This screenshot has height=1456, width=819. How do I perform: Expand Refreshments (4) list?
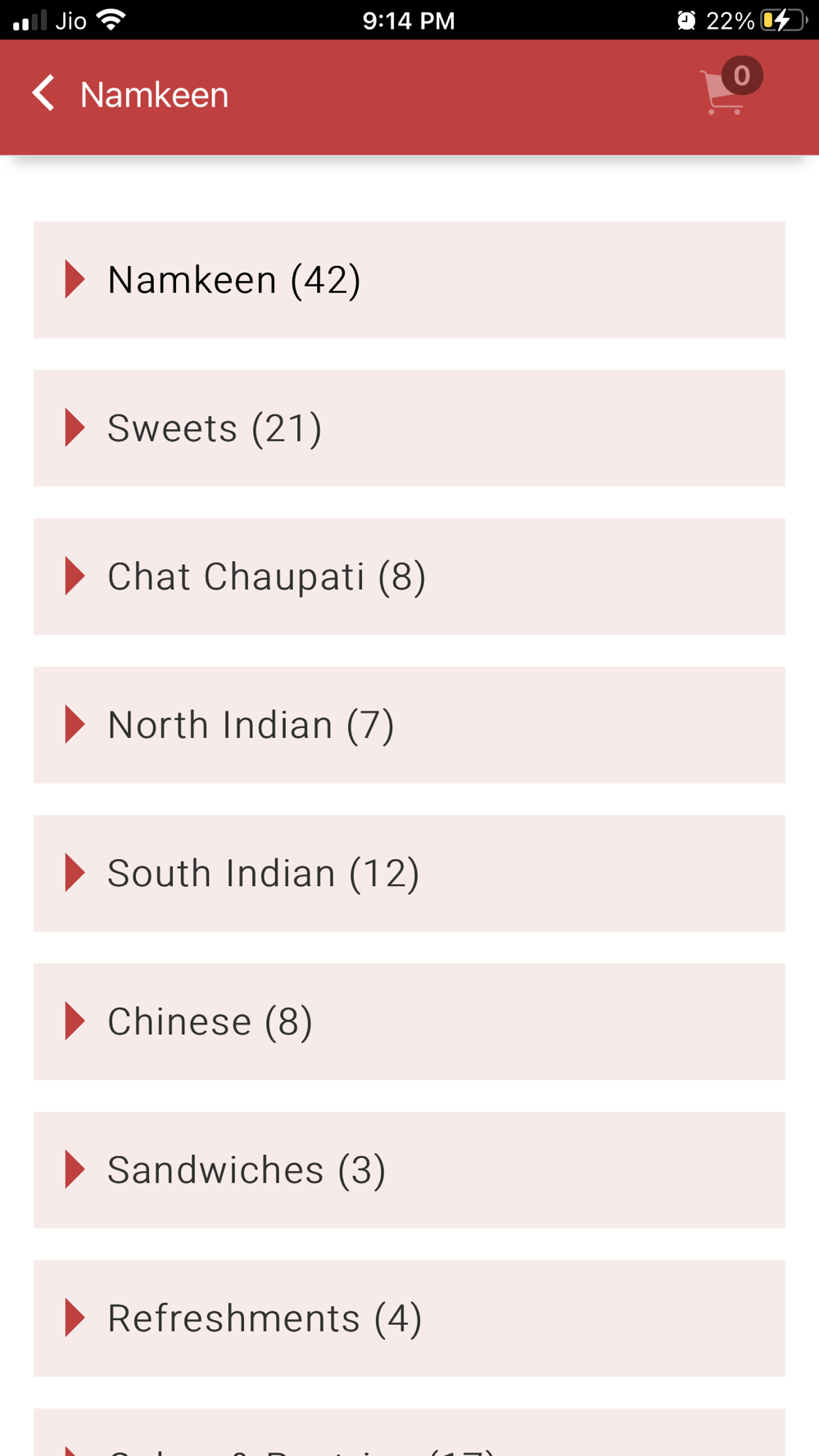[x=409, y=1318]
